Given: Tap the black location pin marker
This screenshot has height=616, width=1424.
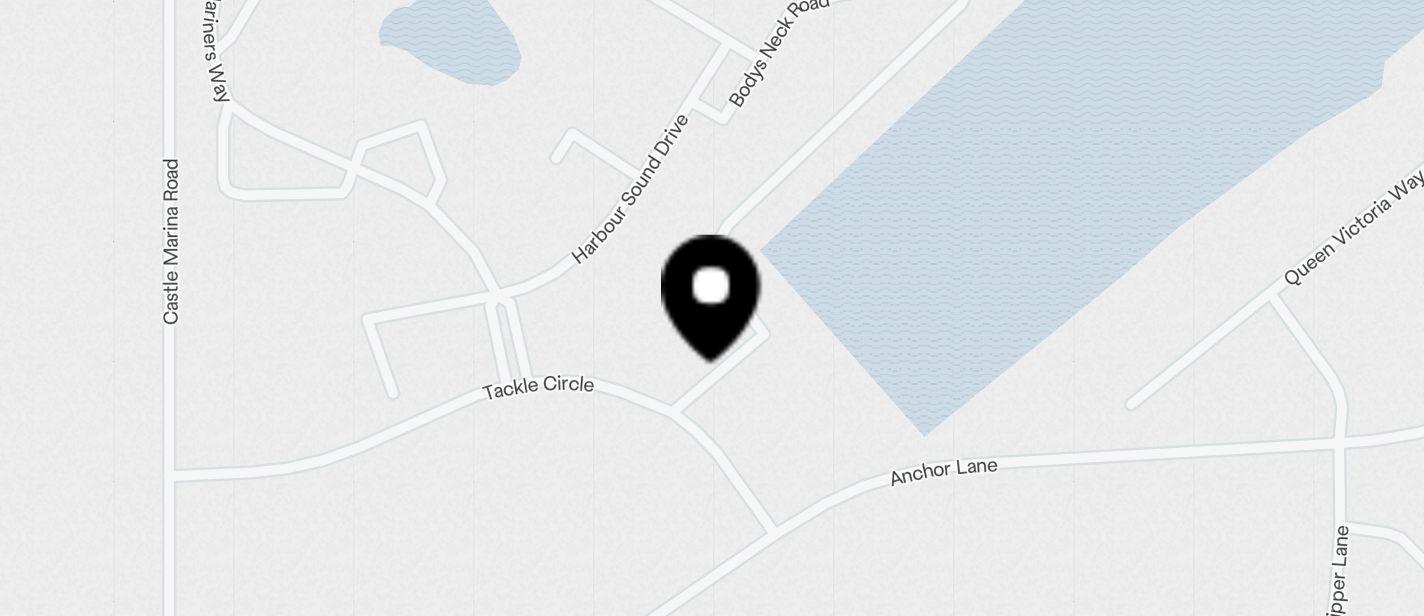Looking at the screenshot, I should pyautogui.click(x=711, y=295).
